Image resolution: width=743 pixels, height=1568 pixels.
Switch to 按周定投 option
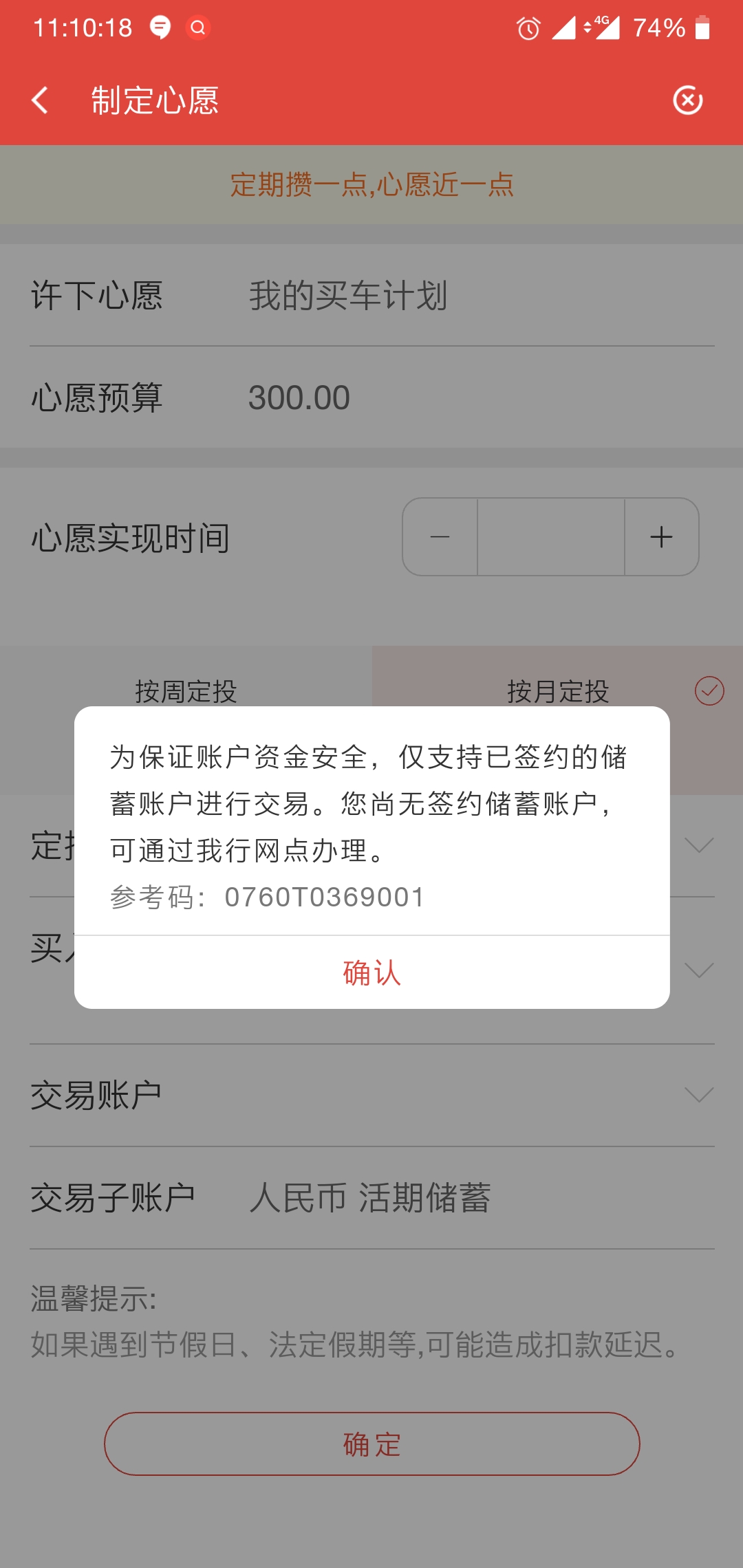tap(186, 690)
